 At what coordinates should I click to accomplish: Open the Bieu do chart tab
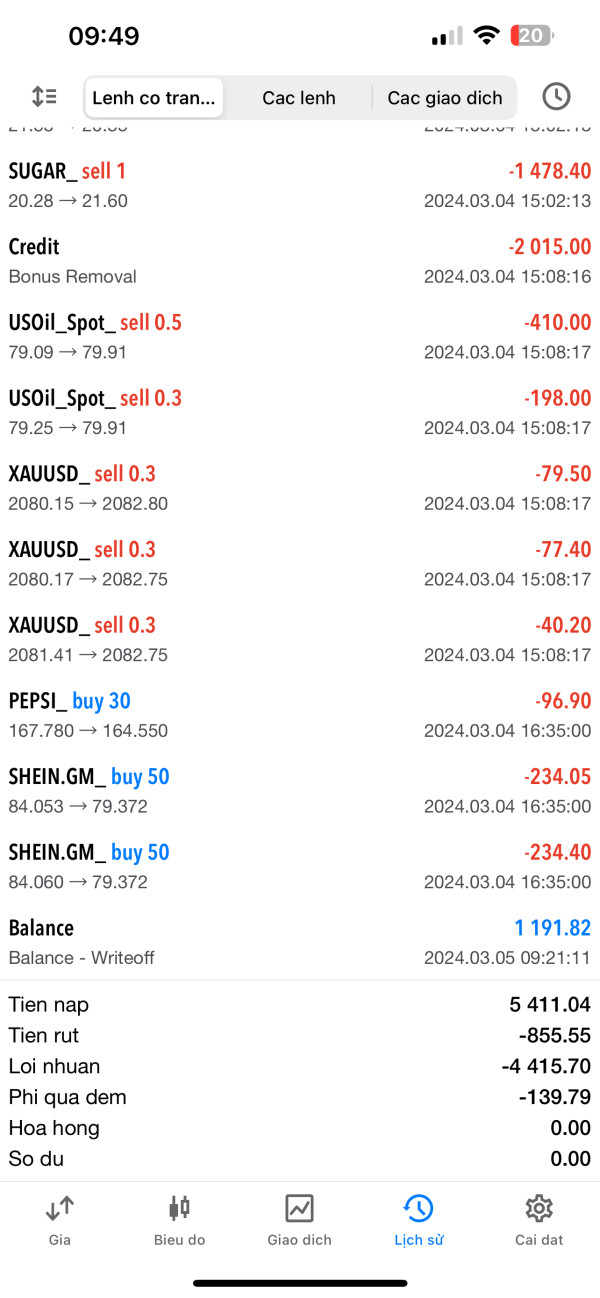pyautogui.click(x=179, y=1221)
